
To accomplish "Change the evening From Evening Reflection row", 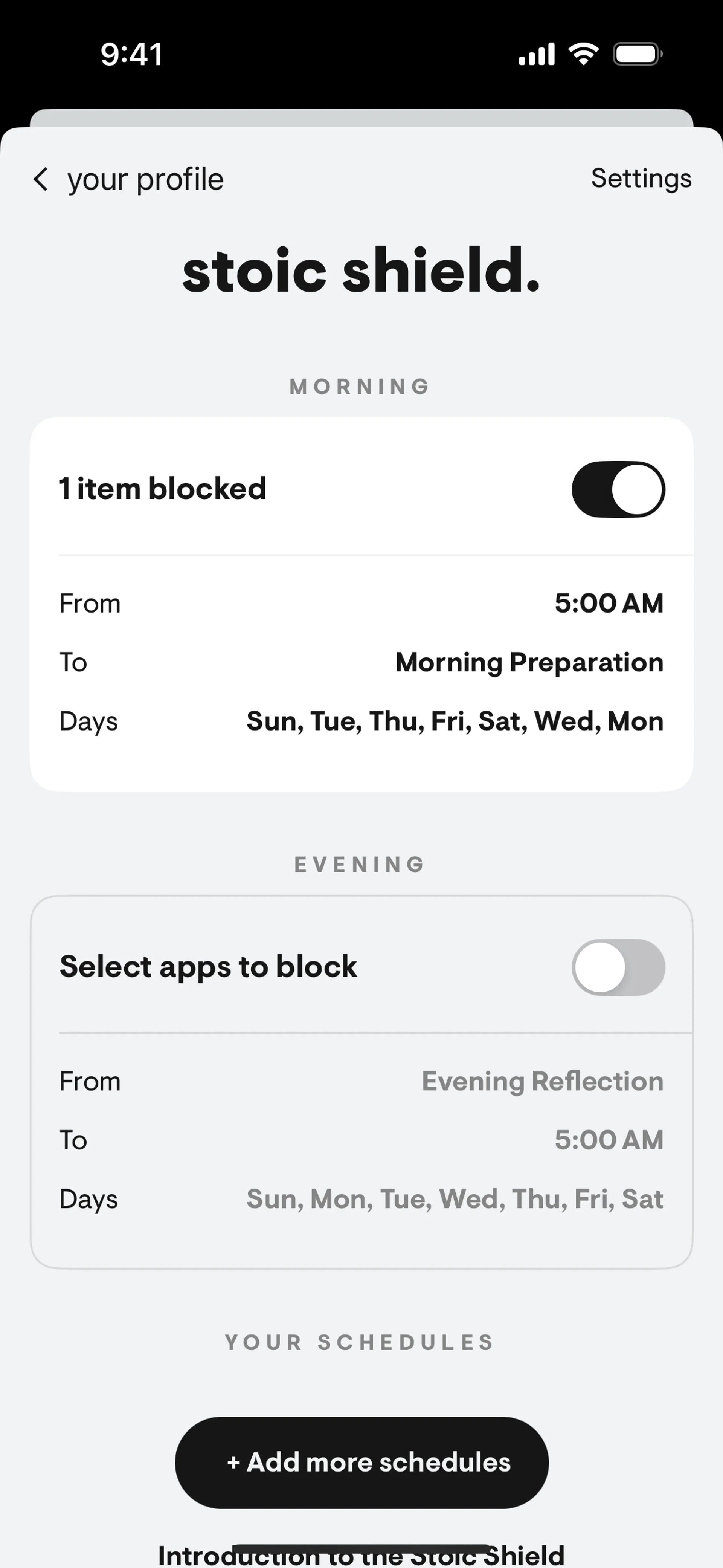I will tap(541, 1082).
